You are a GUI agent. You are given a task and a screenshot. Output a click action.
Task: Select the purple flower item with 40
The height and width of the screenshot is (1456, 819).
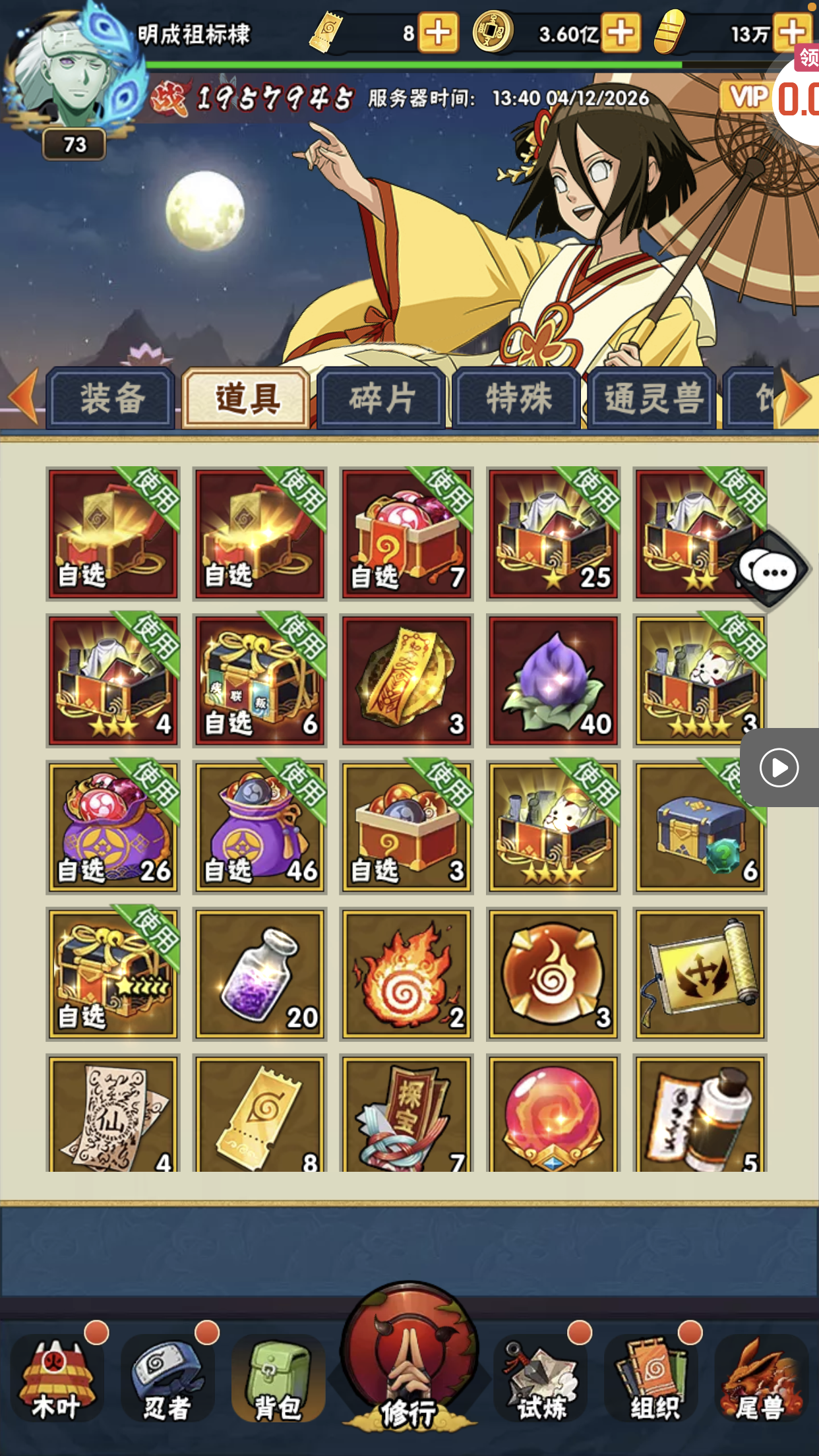553,681
